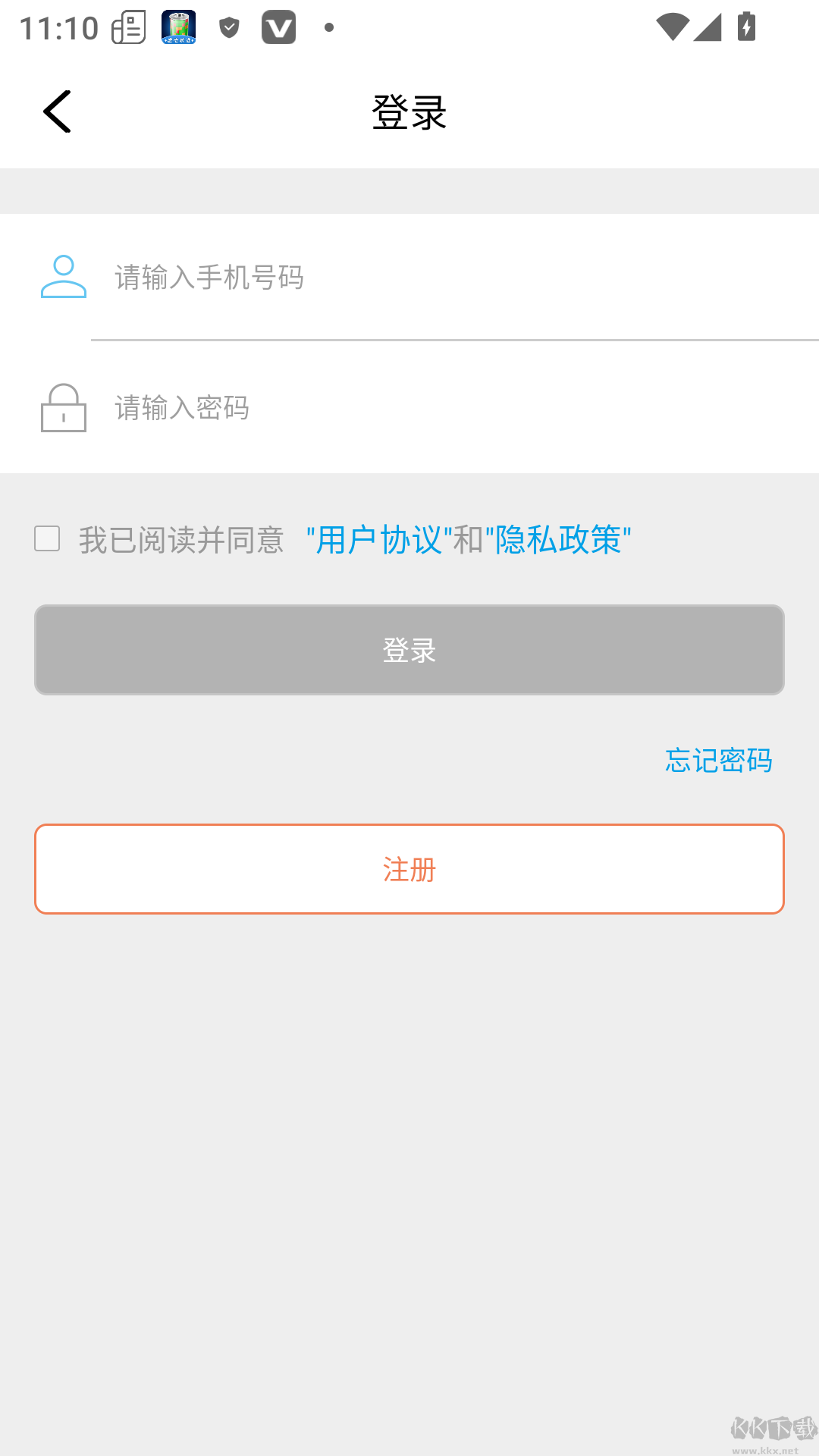Tap the gray 登录 button
Image resolution: width=819 pixels, height=1456 pixels.
[x=409, y=650]
